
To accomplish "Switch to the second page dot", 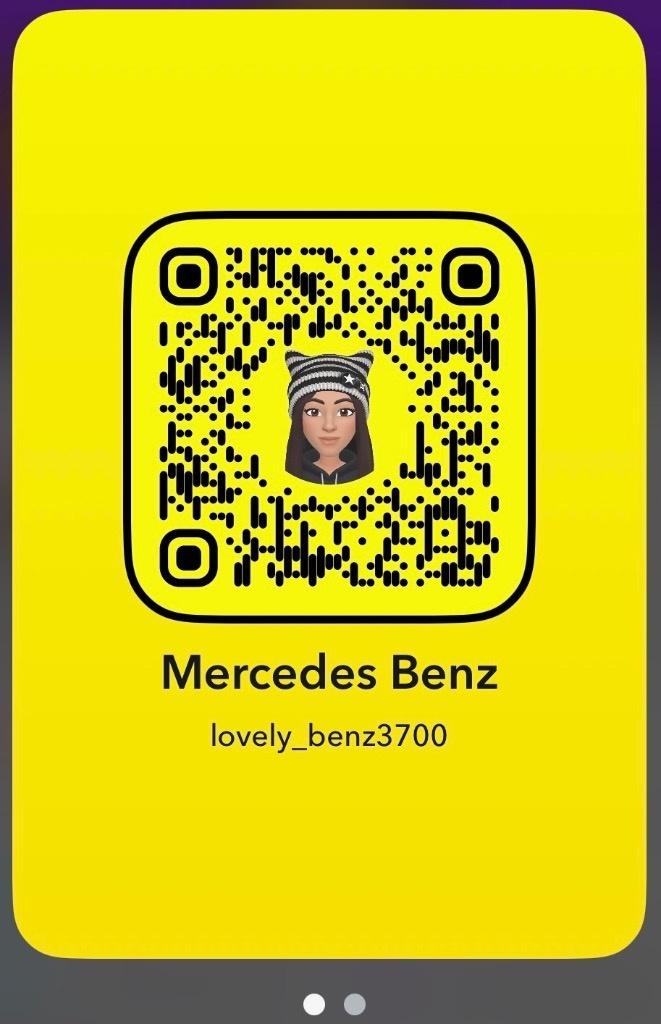I will [354, 1003].
